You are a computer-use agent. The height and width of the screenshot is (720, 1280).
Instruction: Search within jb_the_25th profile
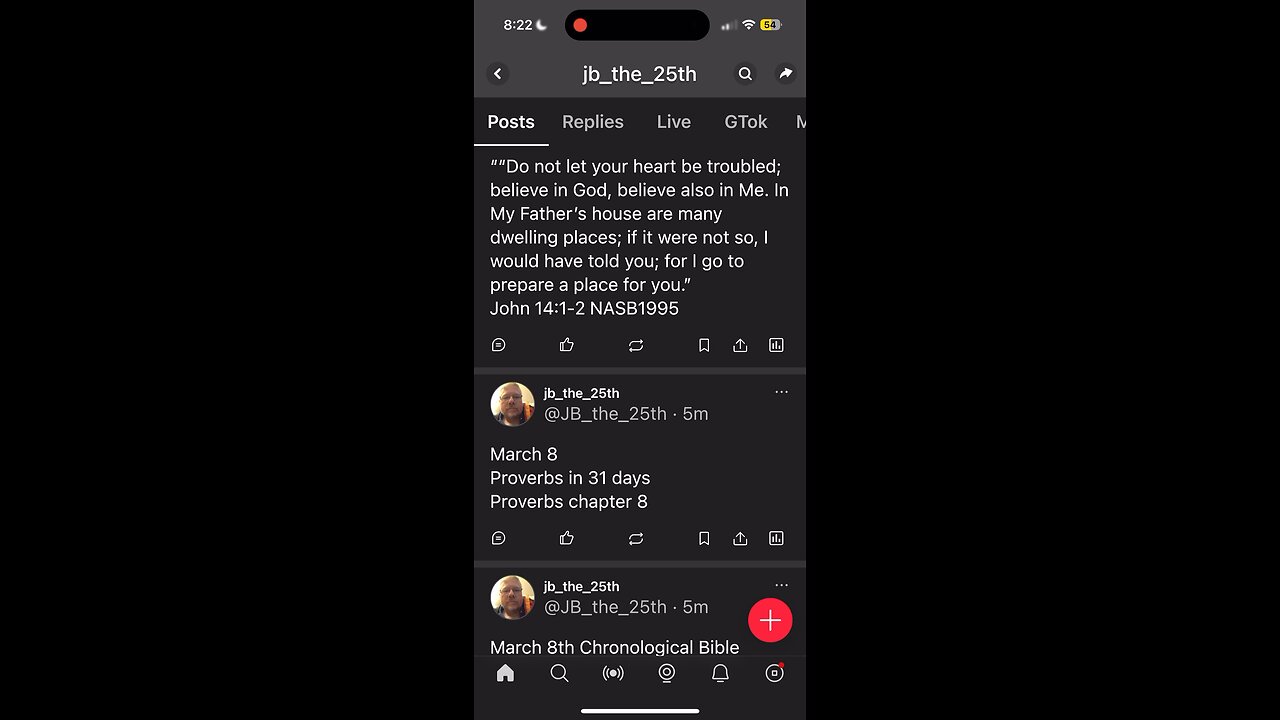point(745,74)
